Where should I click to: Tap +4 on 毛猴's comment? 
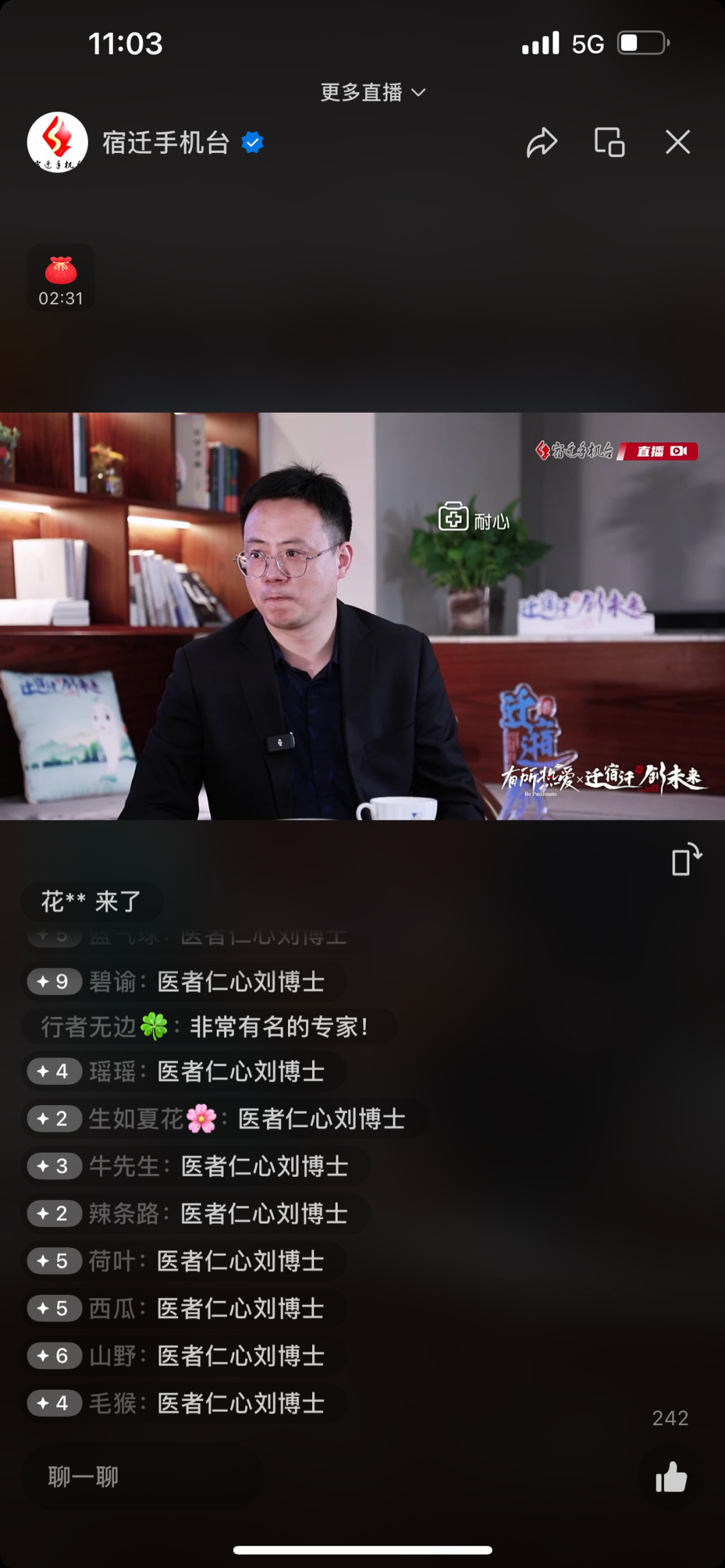54,1403
